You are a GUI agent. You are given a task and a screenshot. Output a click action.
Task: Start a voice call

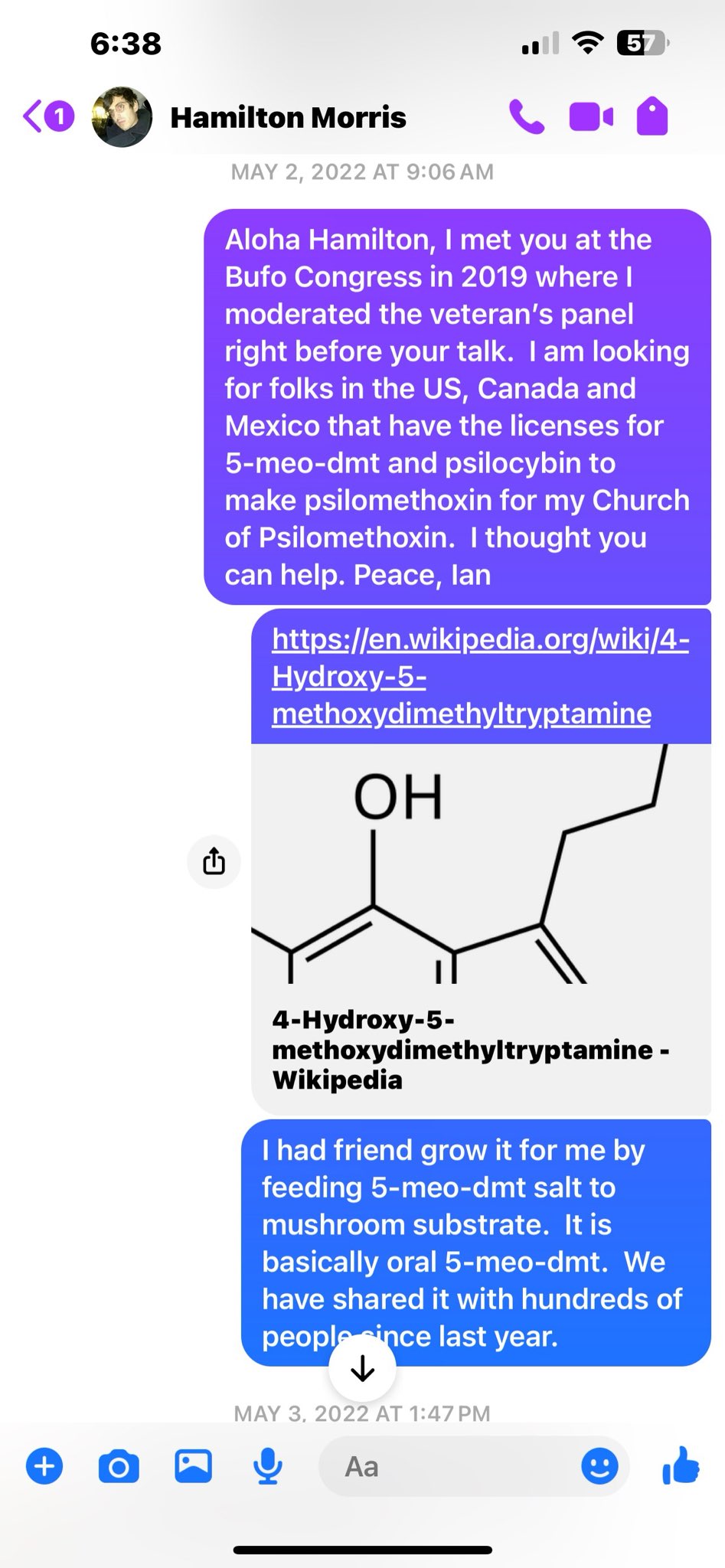(527, 117)
